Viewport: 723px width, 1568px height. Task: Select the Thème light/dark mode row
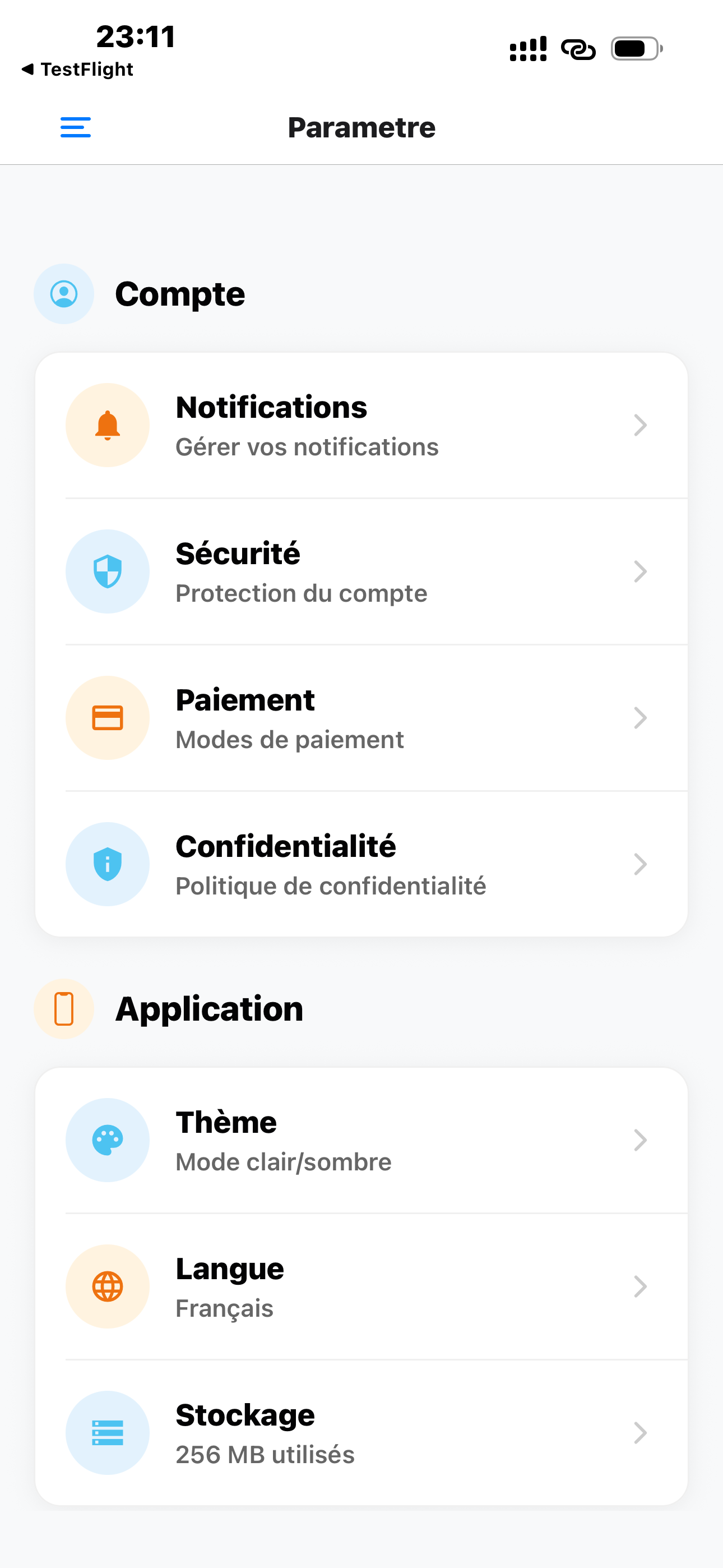[361, 1140]
